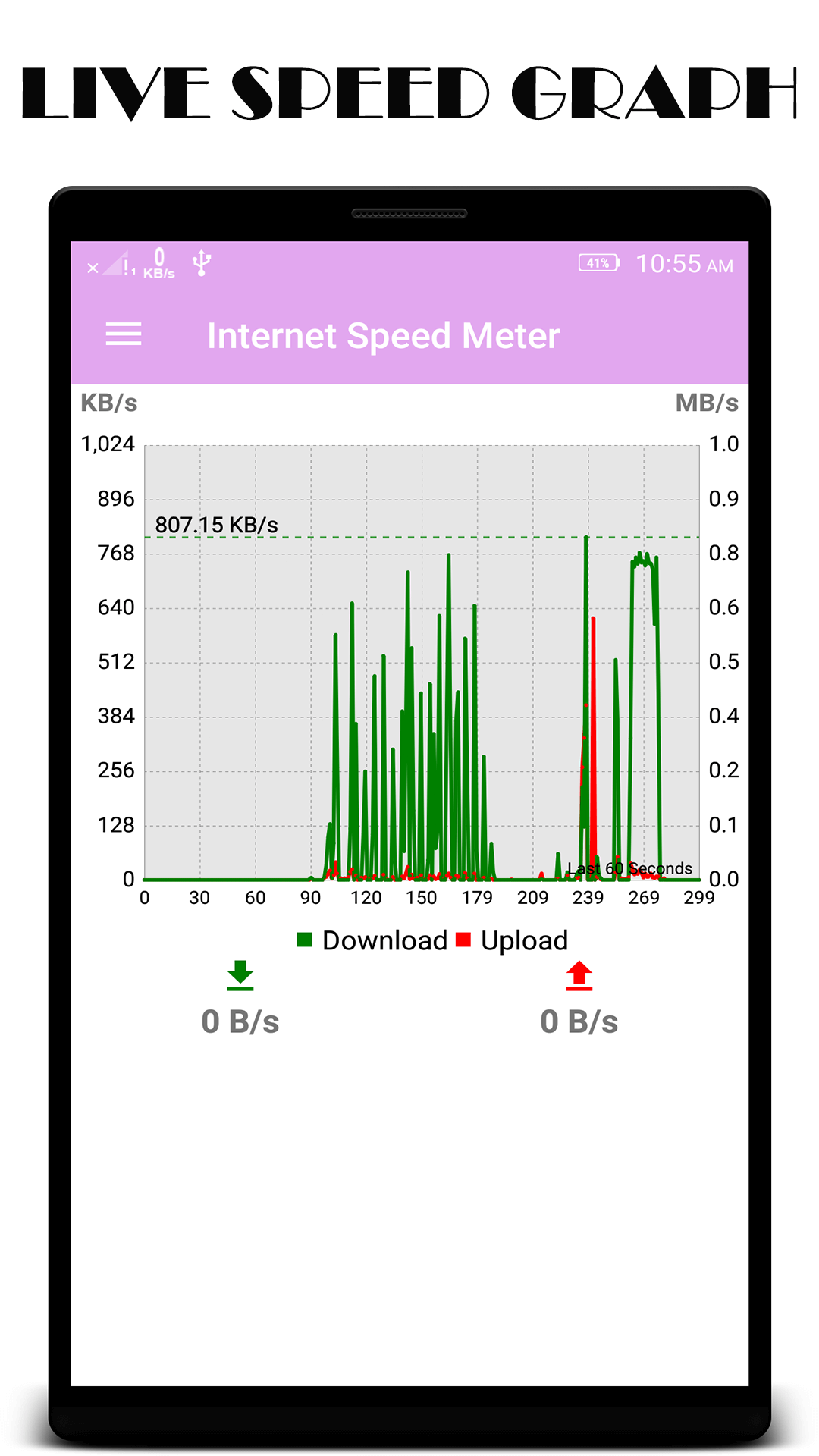Click the battery icon showing 41%
Screen dimensions: 819x1456
[599, 263]
